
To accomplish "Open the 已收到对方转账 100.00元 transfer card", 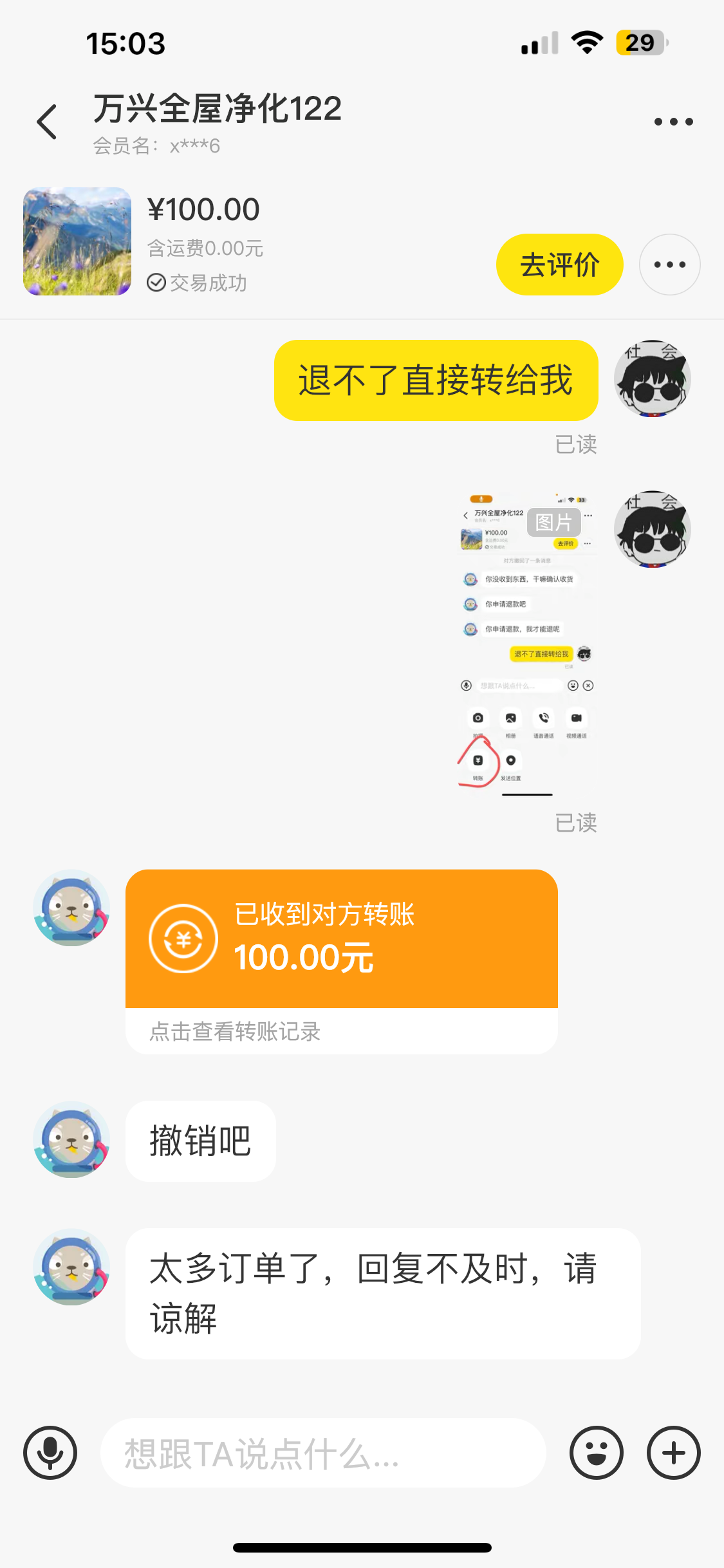I will pos(341,938).
